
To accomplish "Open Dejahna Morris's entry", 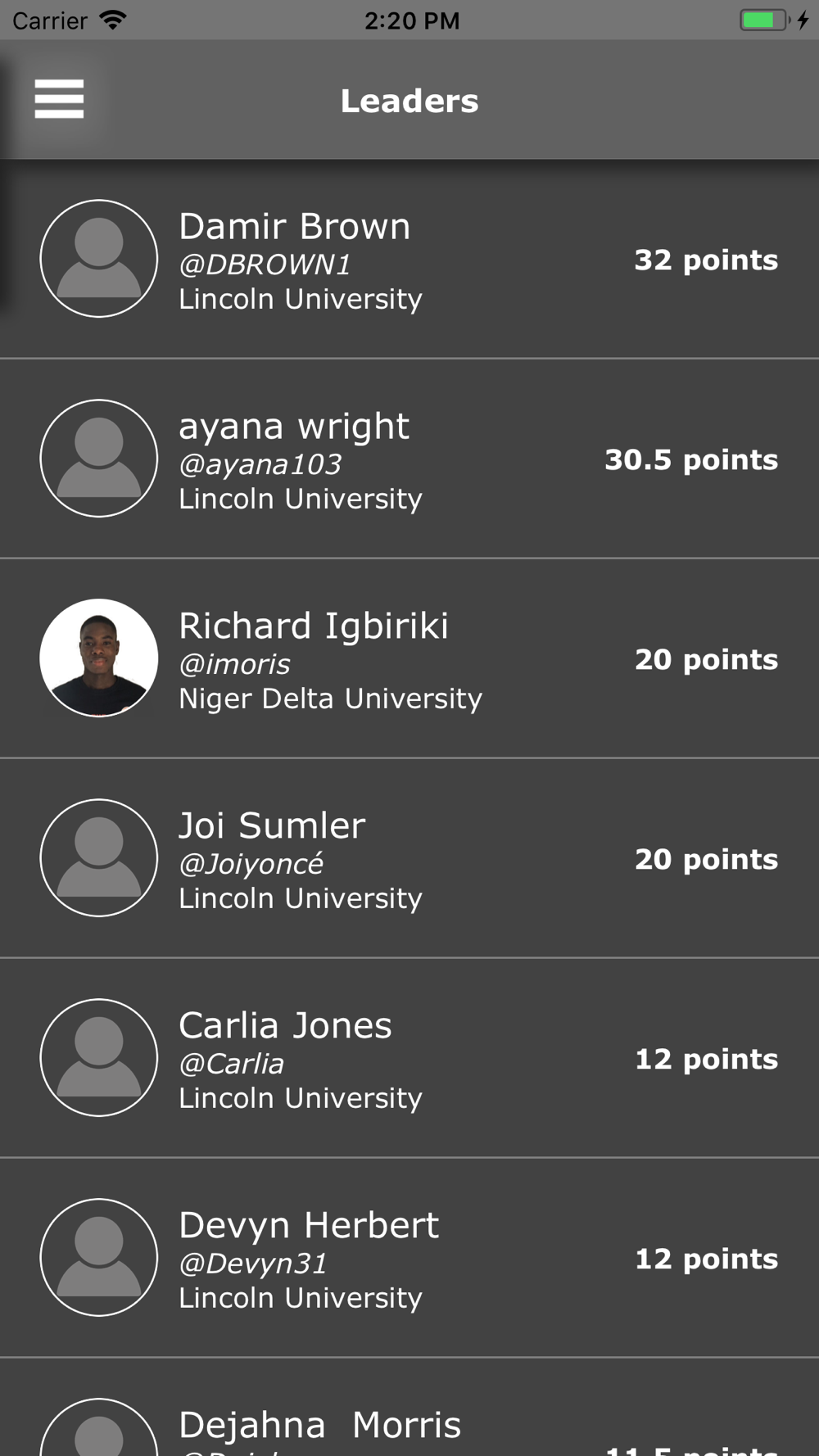I will 409,1408.
